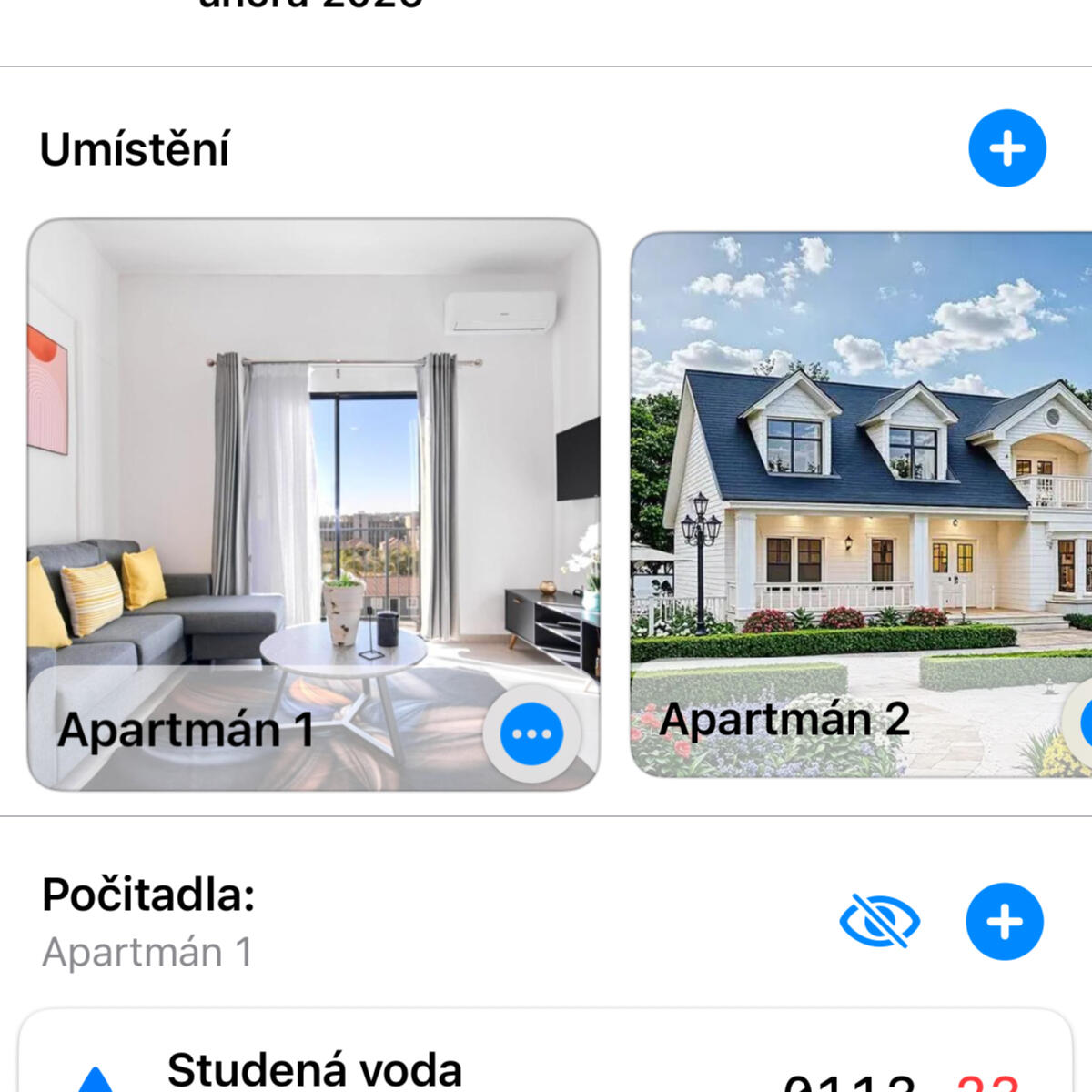1092x1092 pixels.
Task: Open more options for Apartmán 1
Action: pyautogui.click(x=531, y=734)
